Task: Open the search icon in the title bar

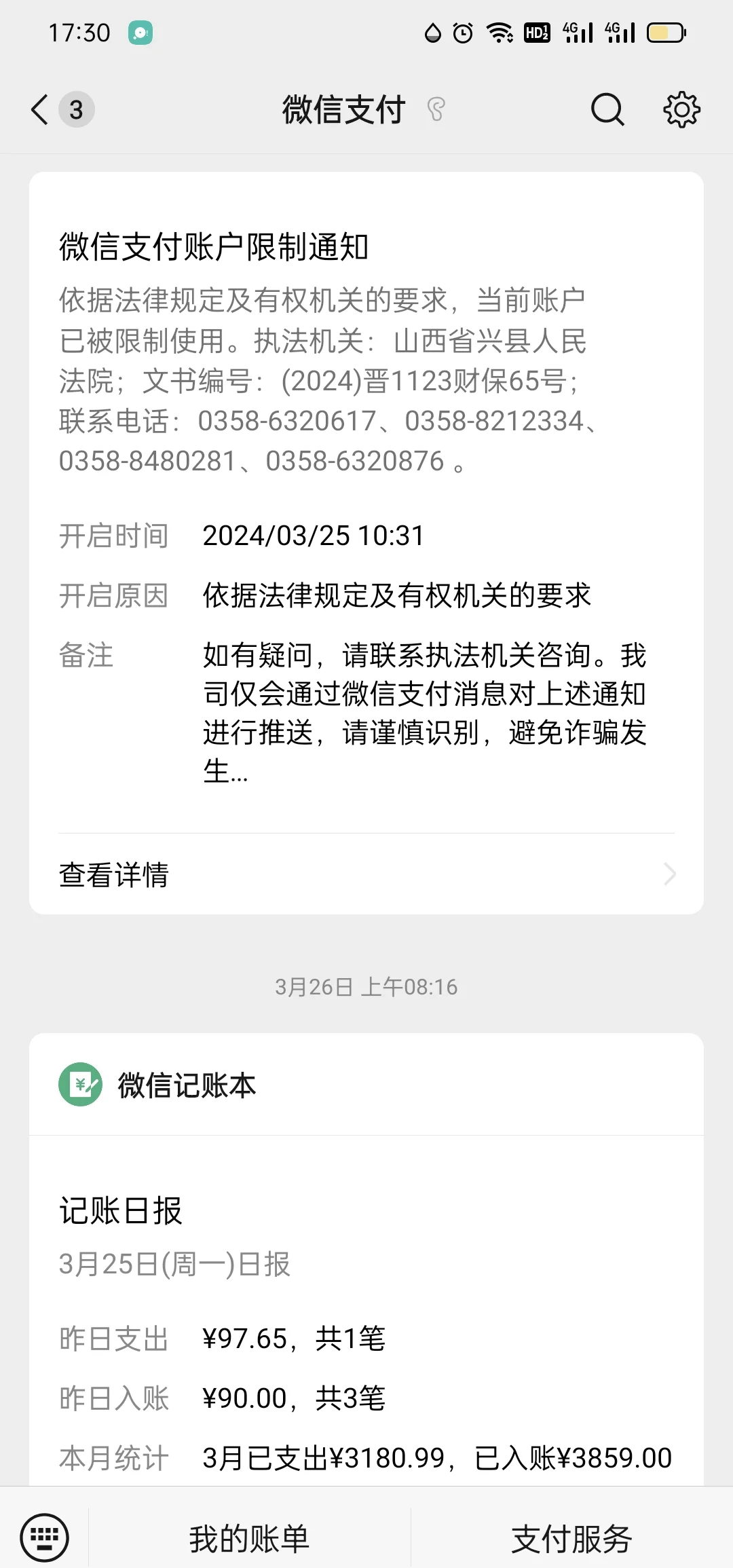Action: coord(606,109)
